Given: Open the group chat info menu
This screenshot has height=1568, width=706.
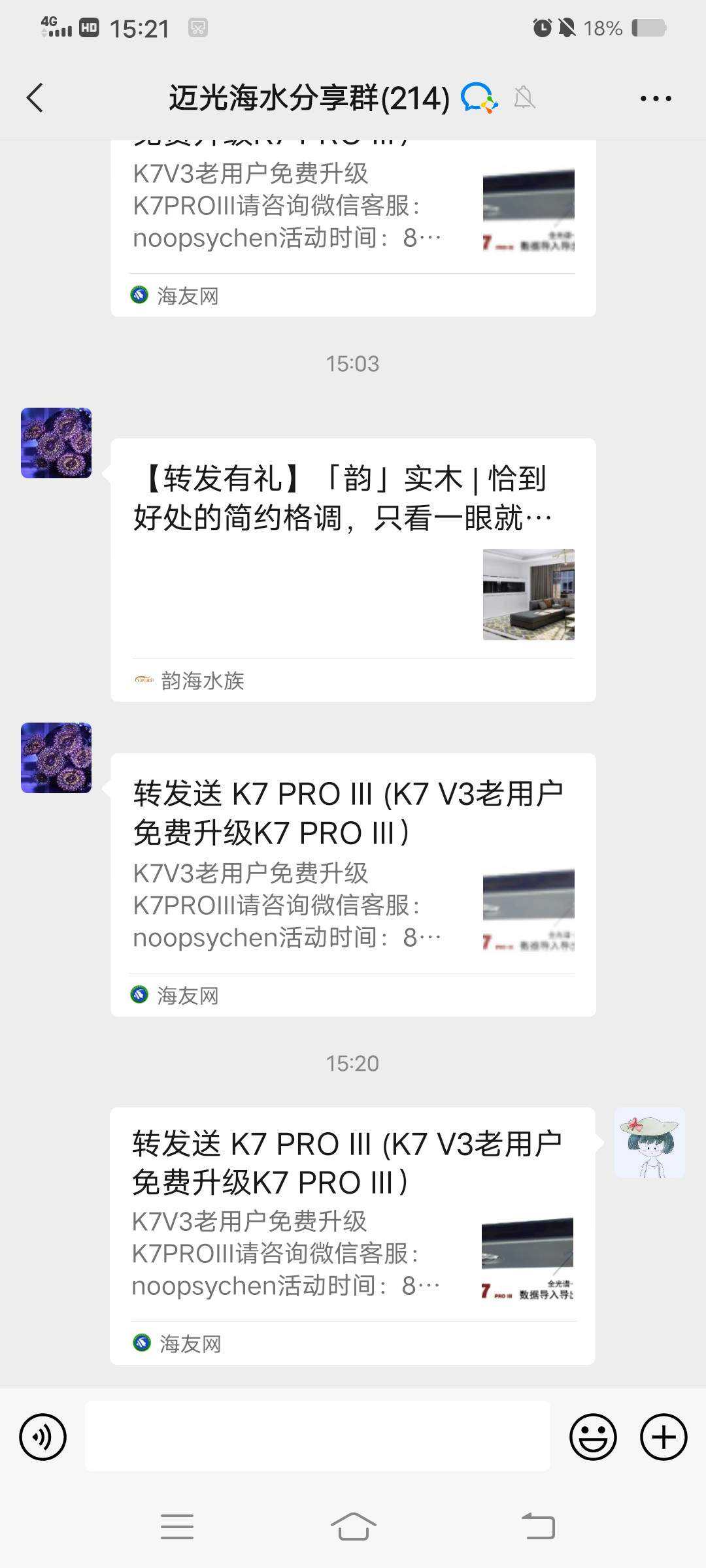Looking at the screenshot, I should pyautogui.click(x=655, y=99).
